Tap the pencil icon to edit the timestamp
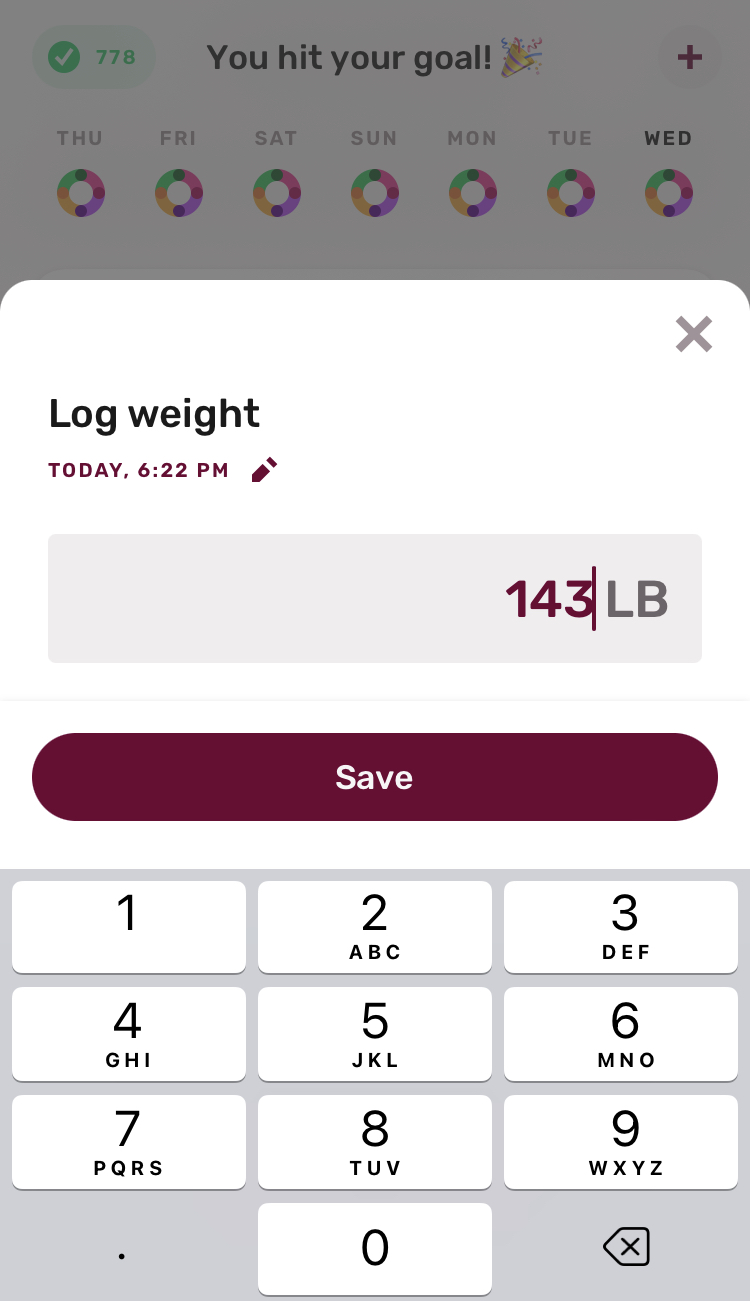Screen dimensions: 750x1301 [263, 469]
